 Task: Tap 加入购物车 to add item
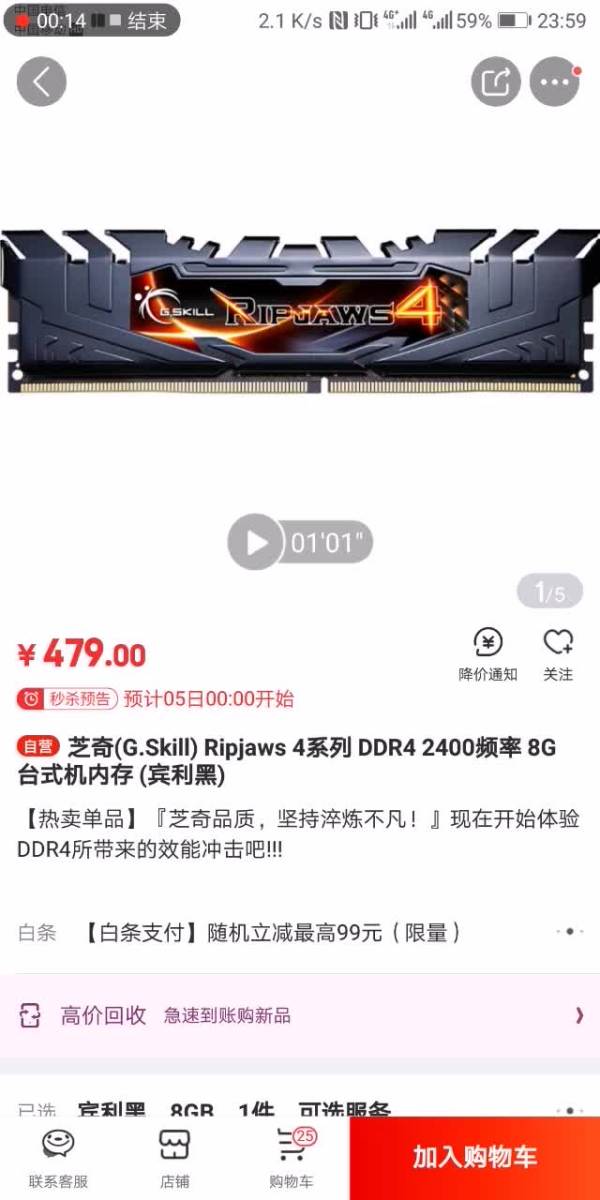475,1158
